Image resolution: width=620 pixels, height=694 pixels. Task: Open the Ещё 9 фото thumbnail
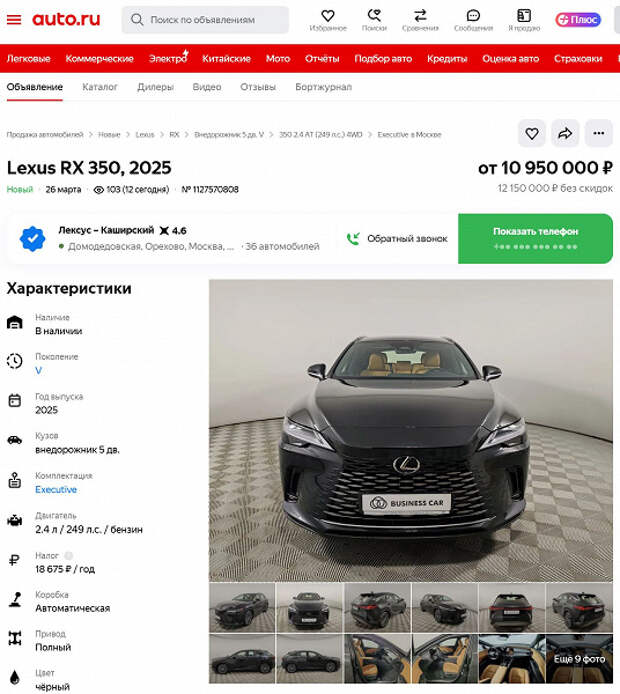click(x=579, y=659)
